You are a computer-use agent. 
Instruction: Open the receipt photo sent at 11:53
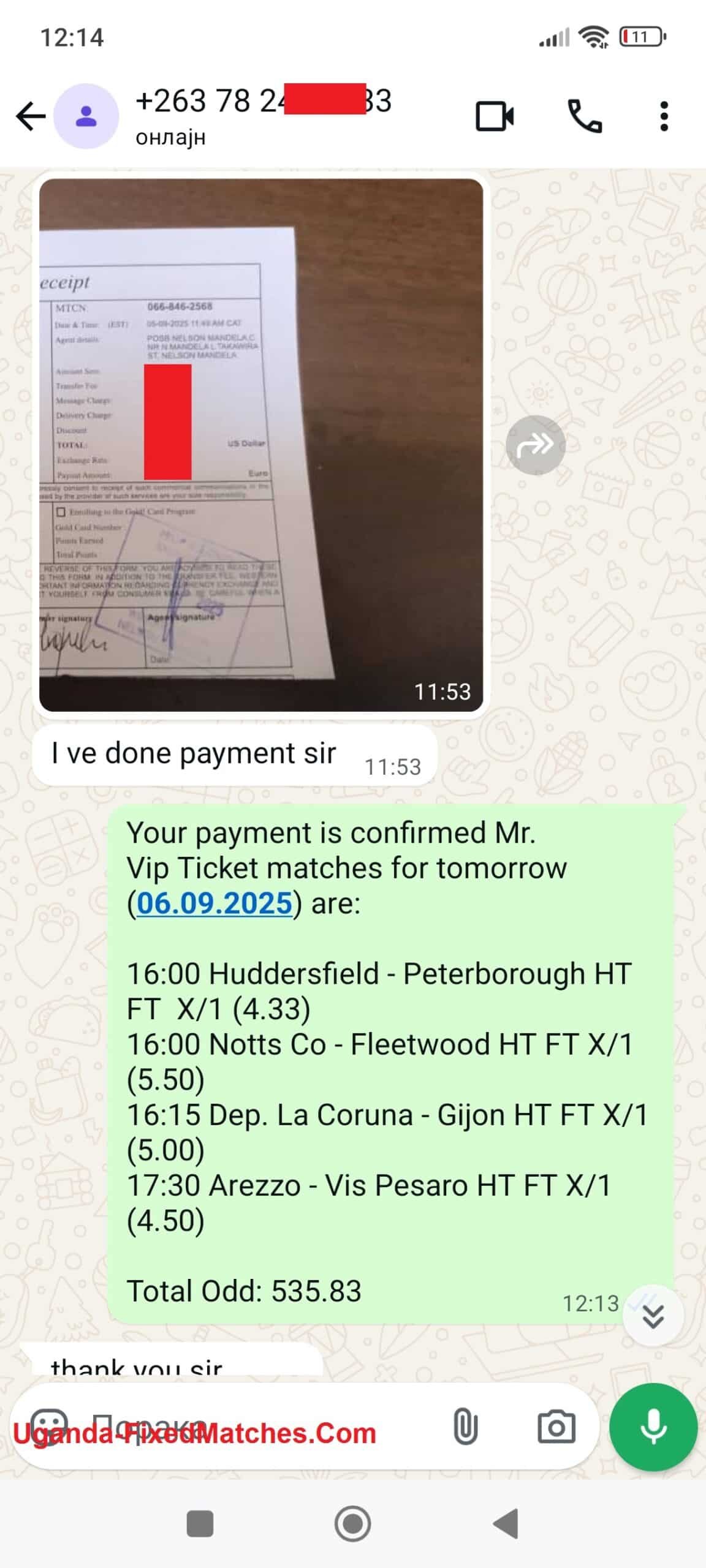pyautogui.click(x=261, y=445)
